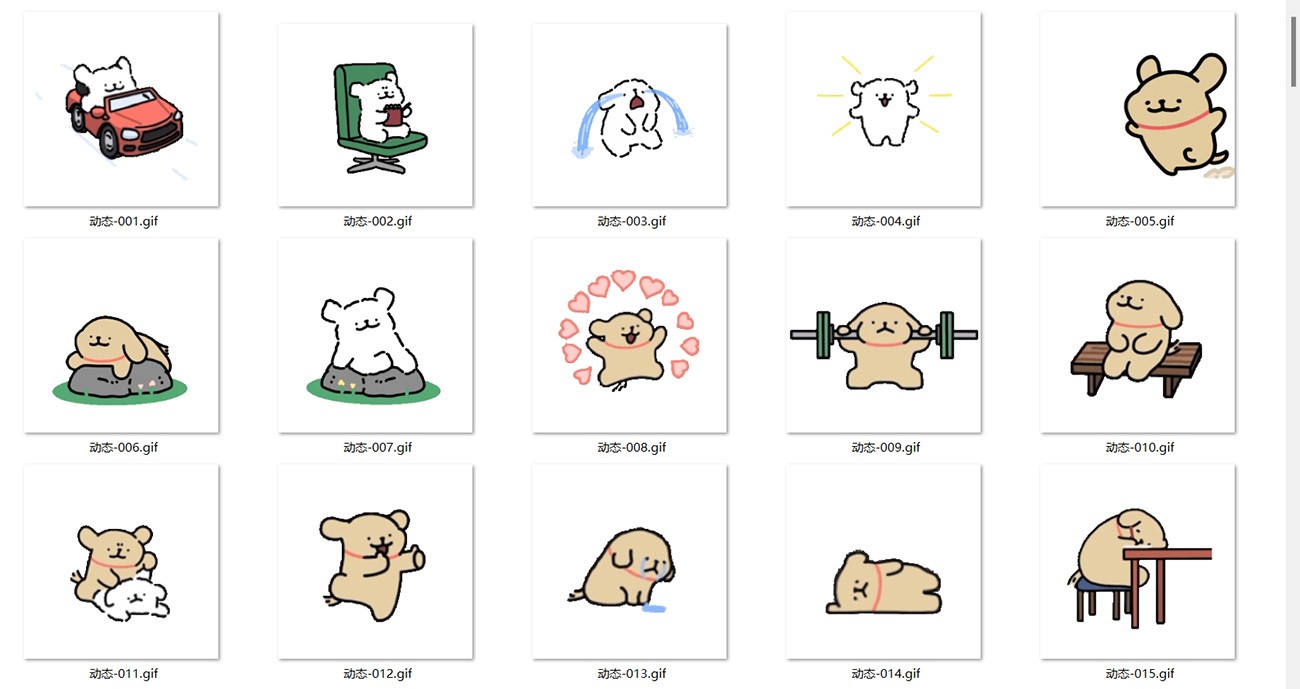Image resolution: width=1300 pixels, height=689 pixels.
Task: Select 动态-006.gif dog lying on rock
Action: 121,336
